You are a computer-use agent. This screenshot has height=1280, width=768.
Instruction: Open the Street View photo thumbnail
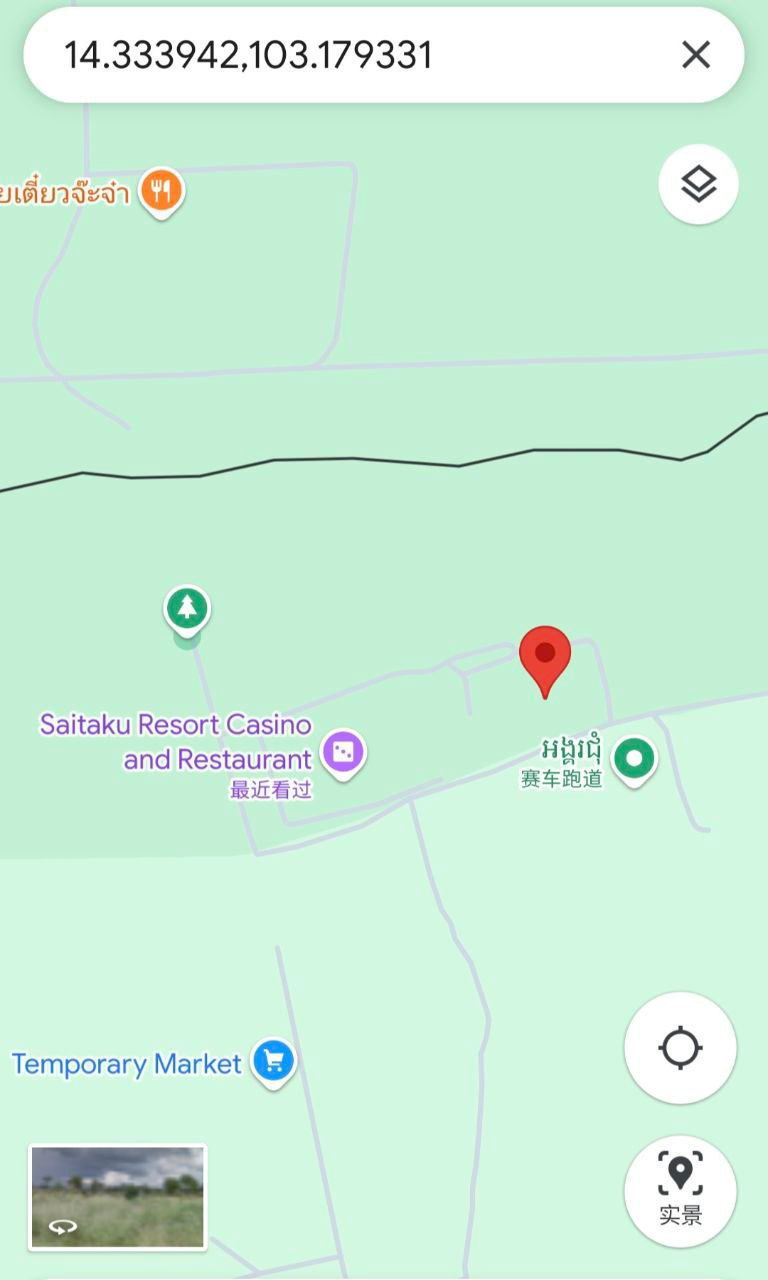118,1197
